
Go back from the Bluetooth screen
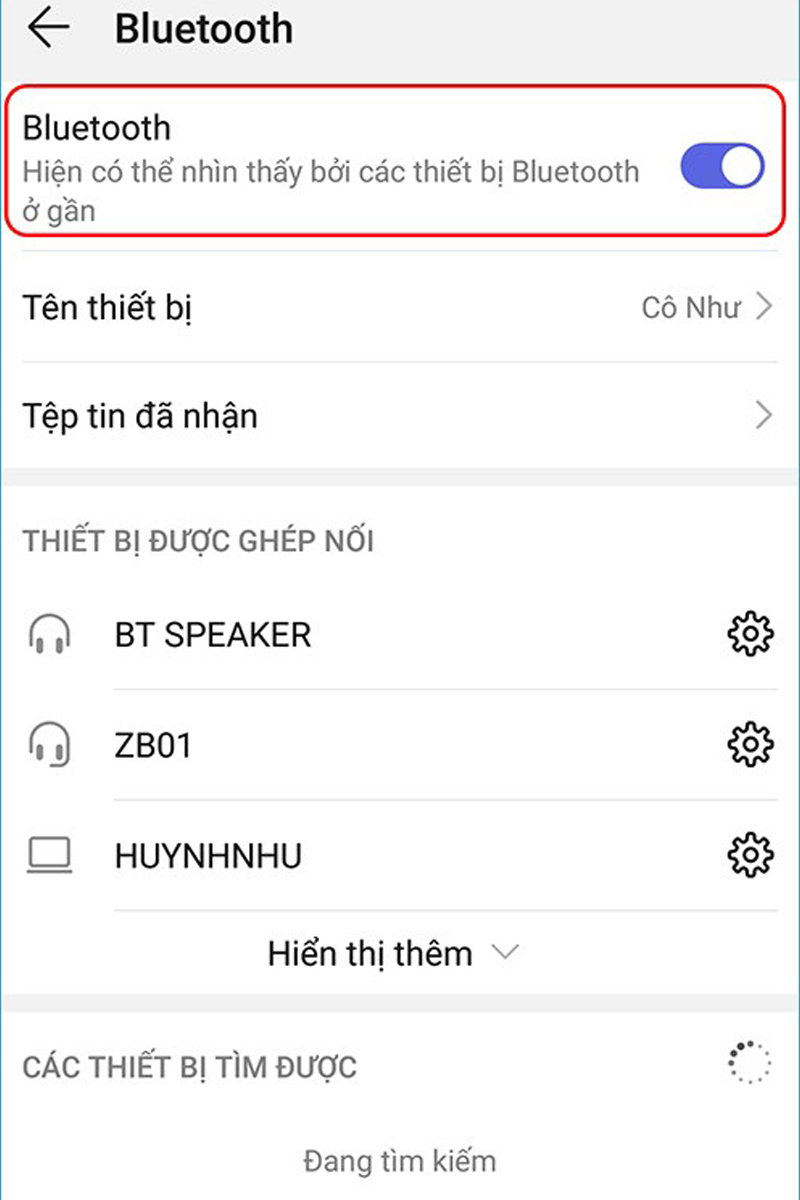[x=48, y=28]
